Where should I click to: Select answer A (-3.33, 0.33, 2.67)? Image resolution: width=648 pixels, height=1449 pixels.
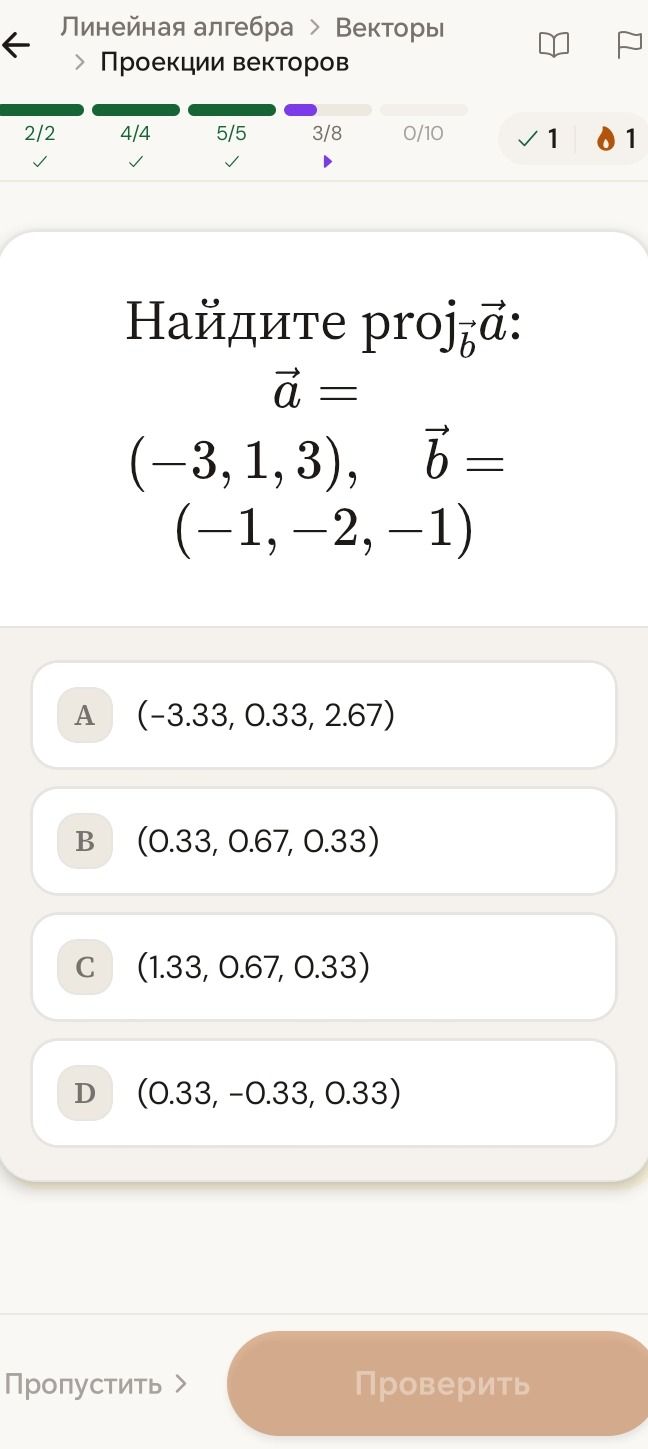coord(324,715)
